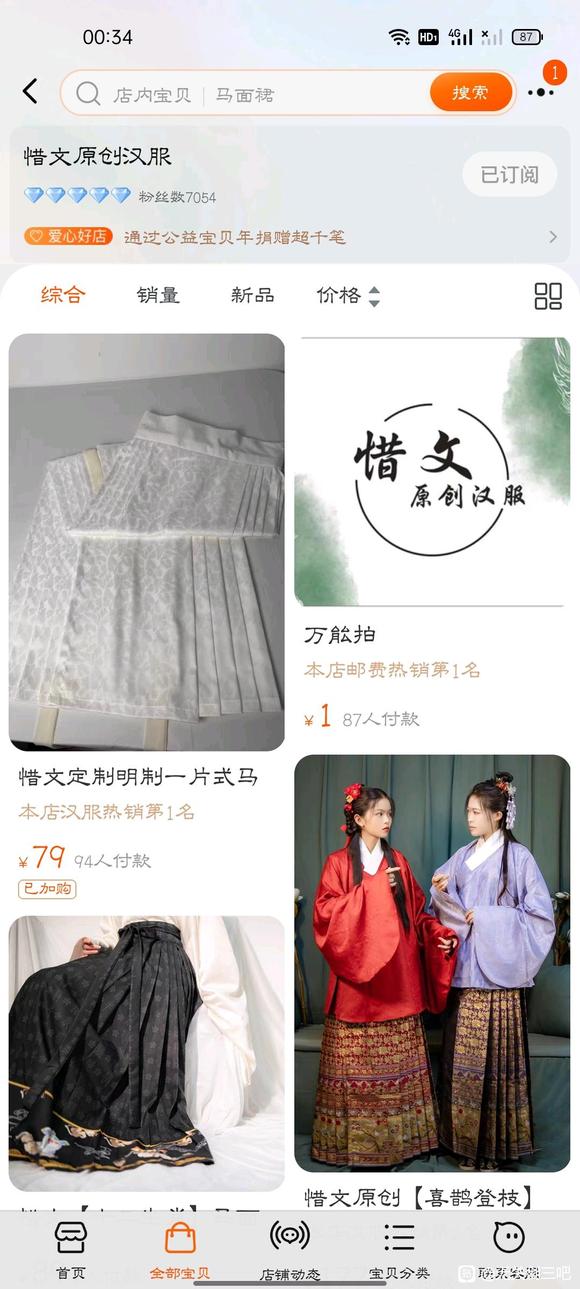Open the 万能拍 product card
580x1289 pixels.
coord(432,535)
